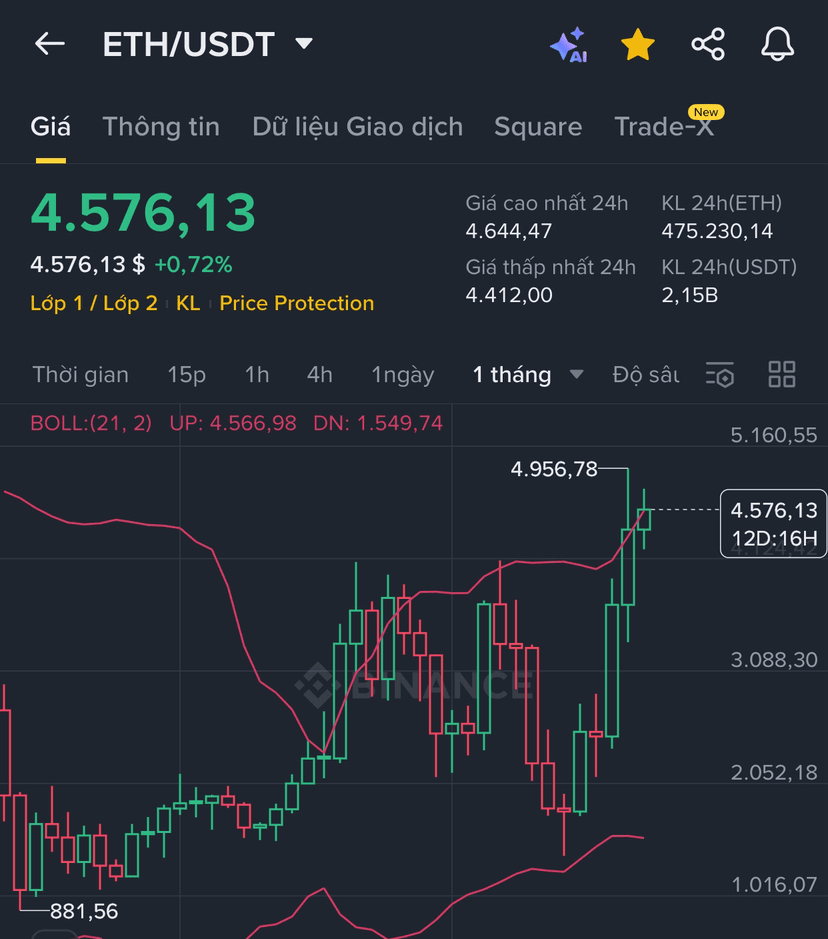Open the chart layout grid icon
The height and width of the screenshot is (939, 828).
(x=782, y=375)
